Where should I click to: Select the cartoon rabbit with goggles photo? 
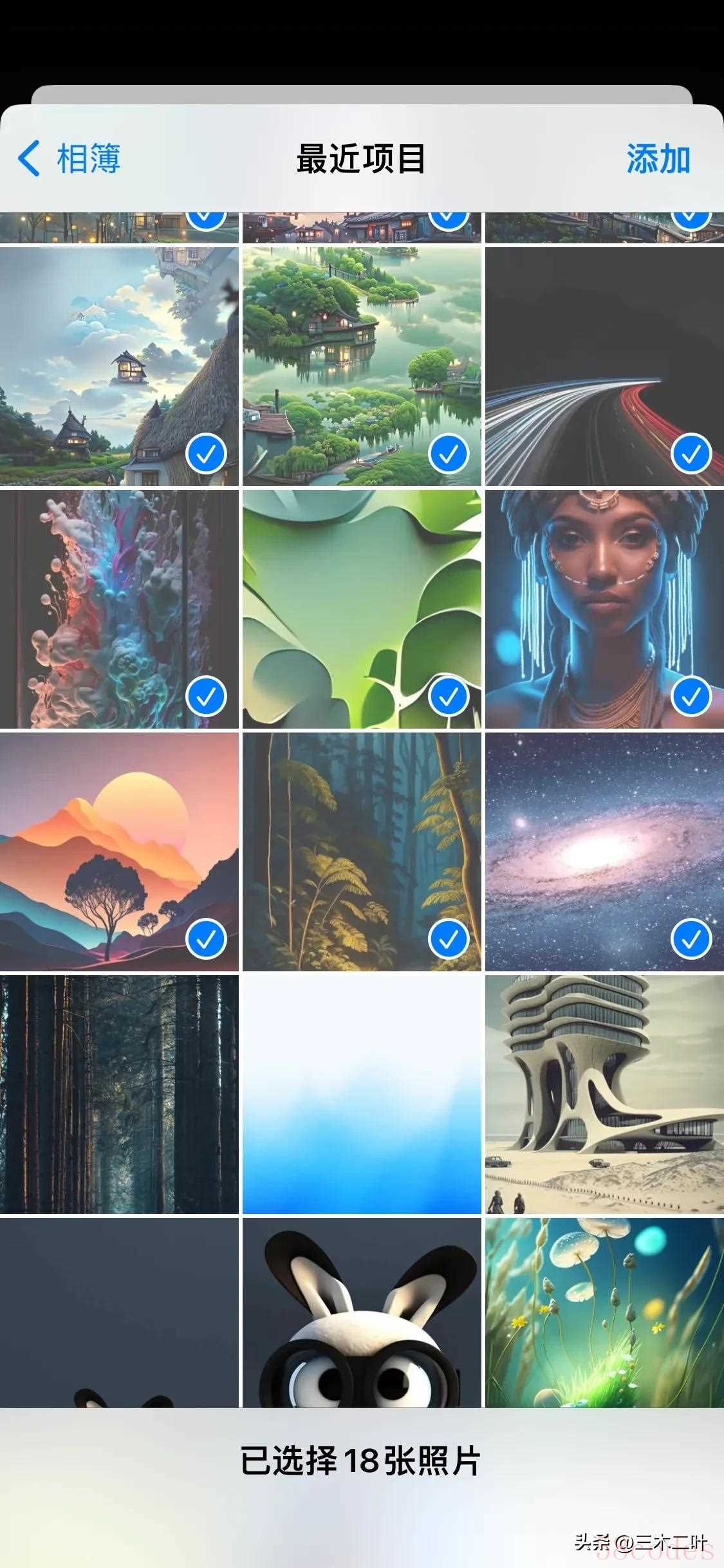point(362,1313)
